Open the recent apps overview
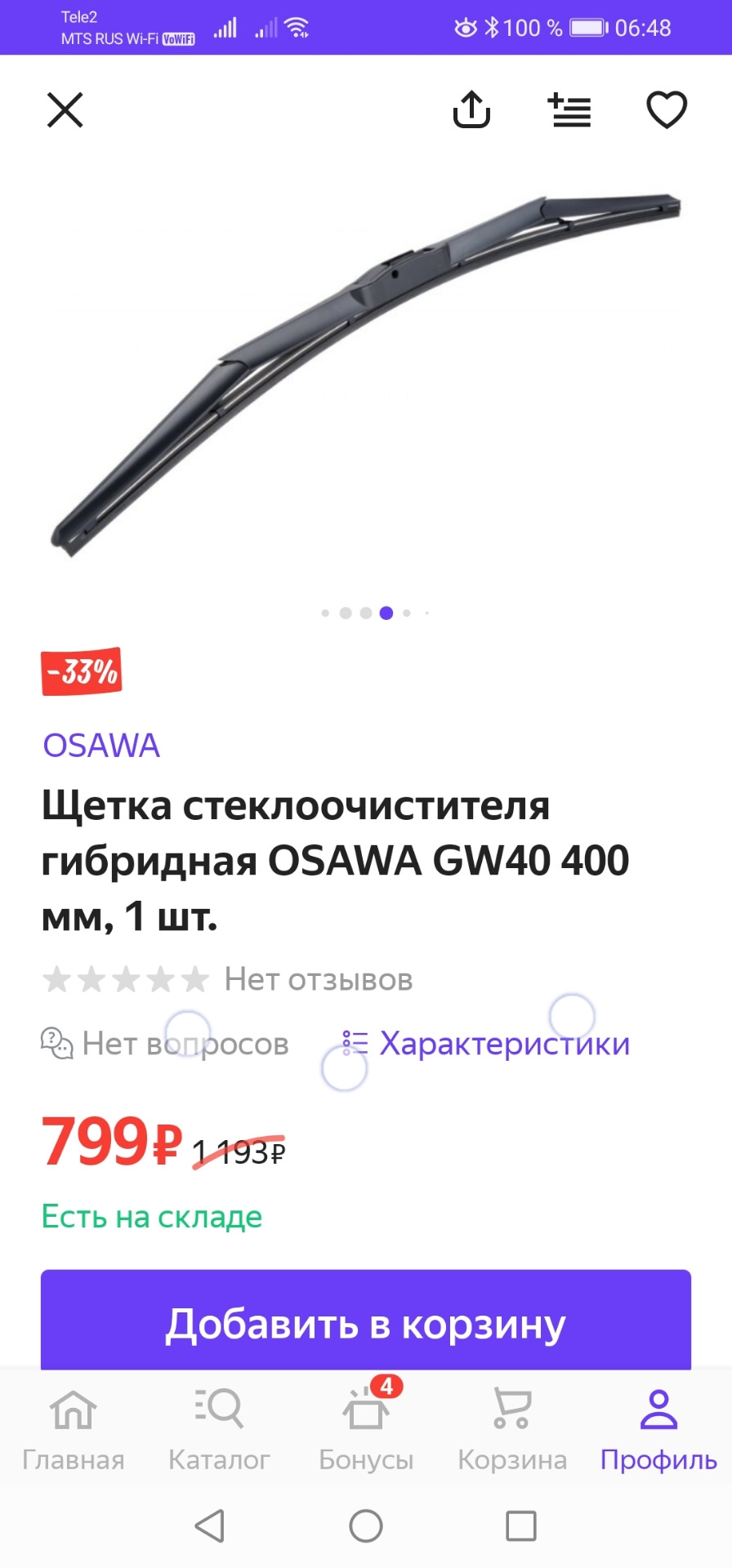The image size is (732, 1568). [521, 1525]
